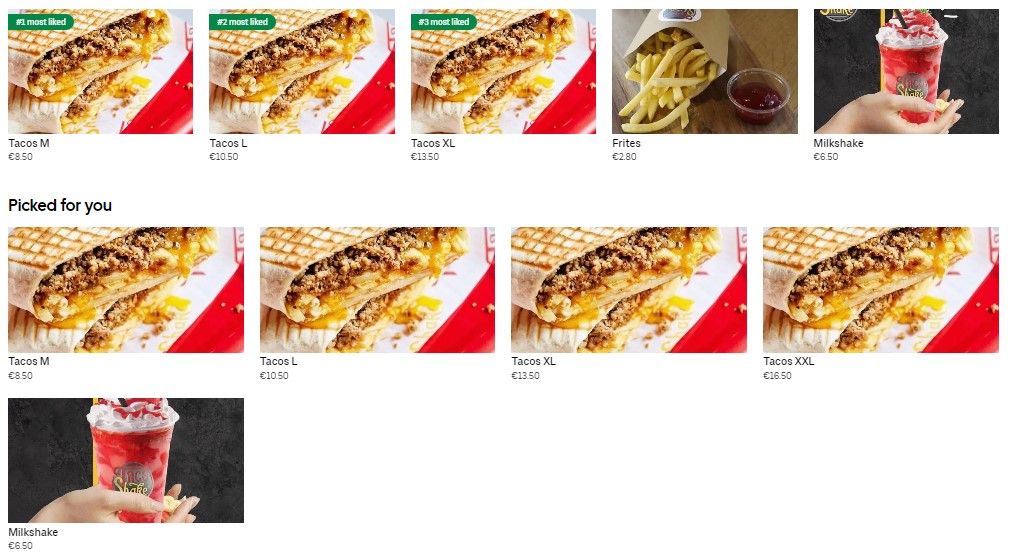Select Tacos L under Picked for you

coord(377,290)
